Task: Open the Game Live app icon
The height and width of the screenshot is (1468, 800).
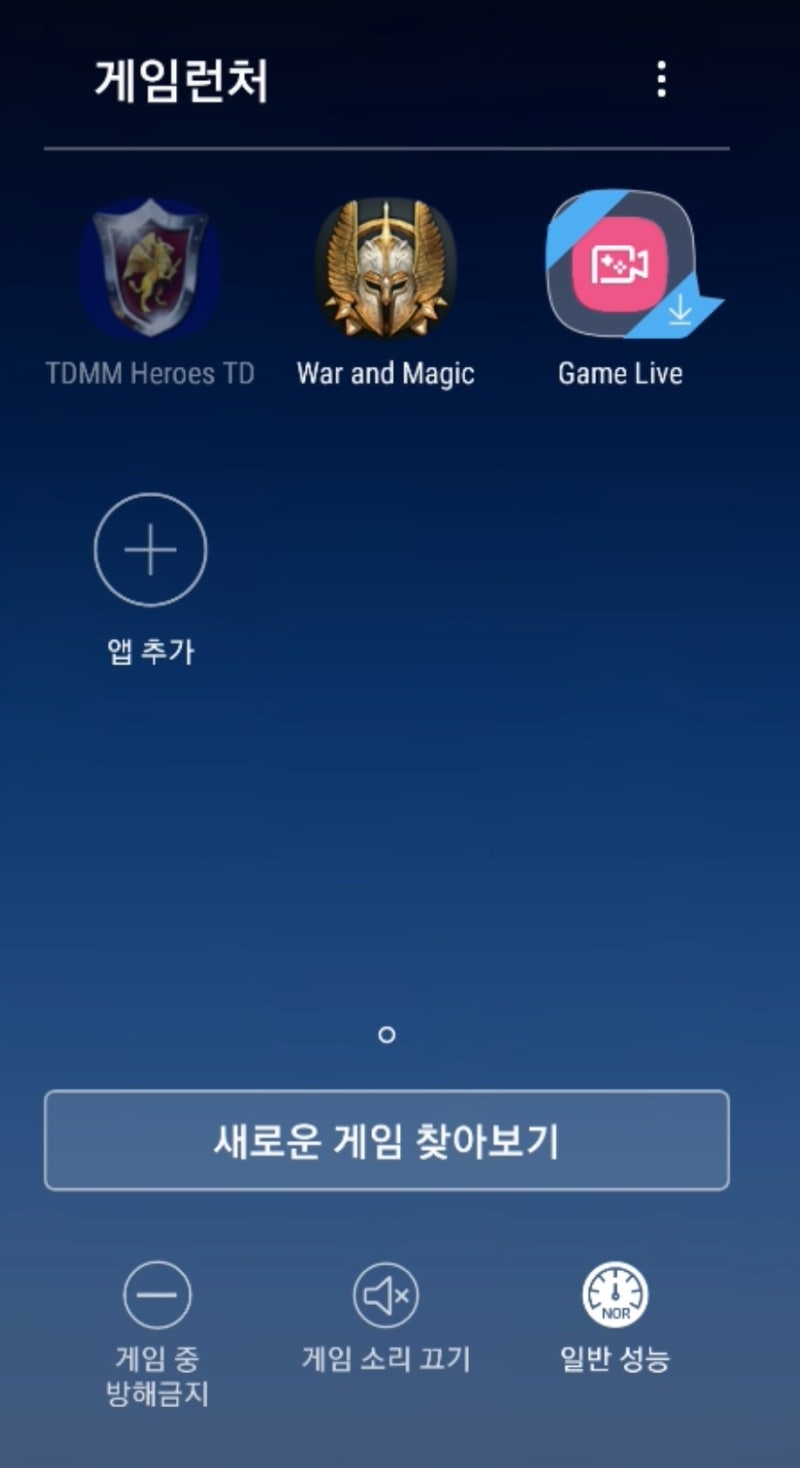Action: pyautogui.click(x=622, y=265)
